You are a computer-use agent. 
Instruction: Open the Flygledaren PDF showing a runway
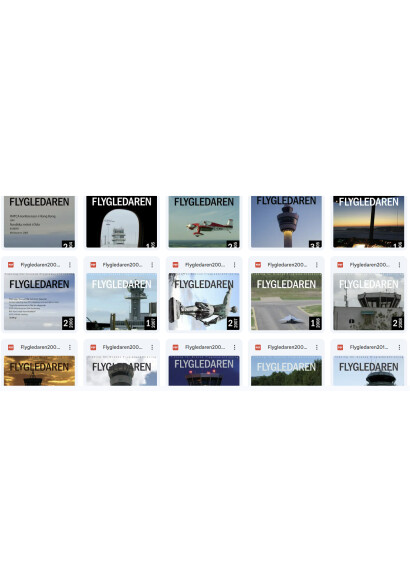[286, 301]
